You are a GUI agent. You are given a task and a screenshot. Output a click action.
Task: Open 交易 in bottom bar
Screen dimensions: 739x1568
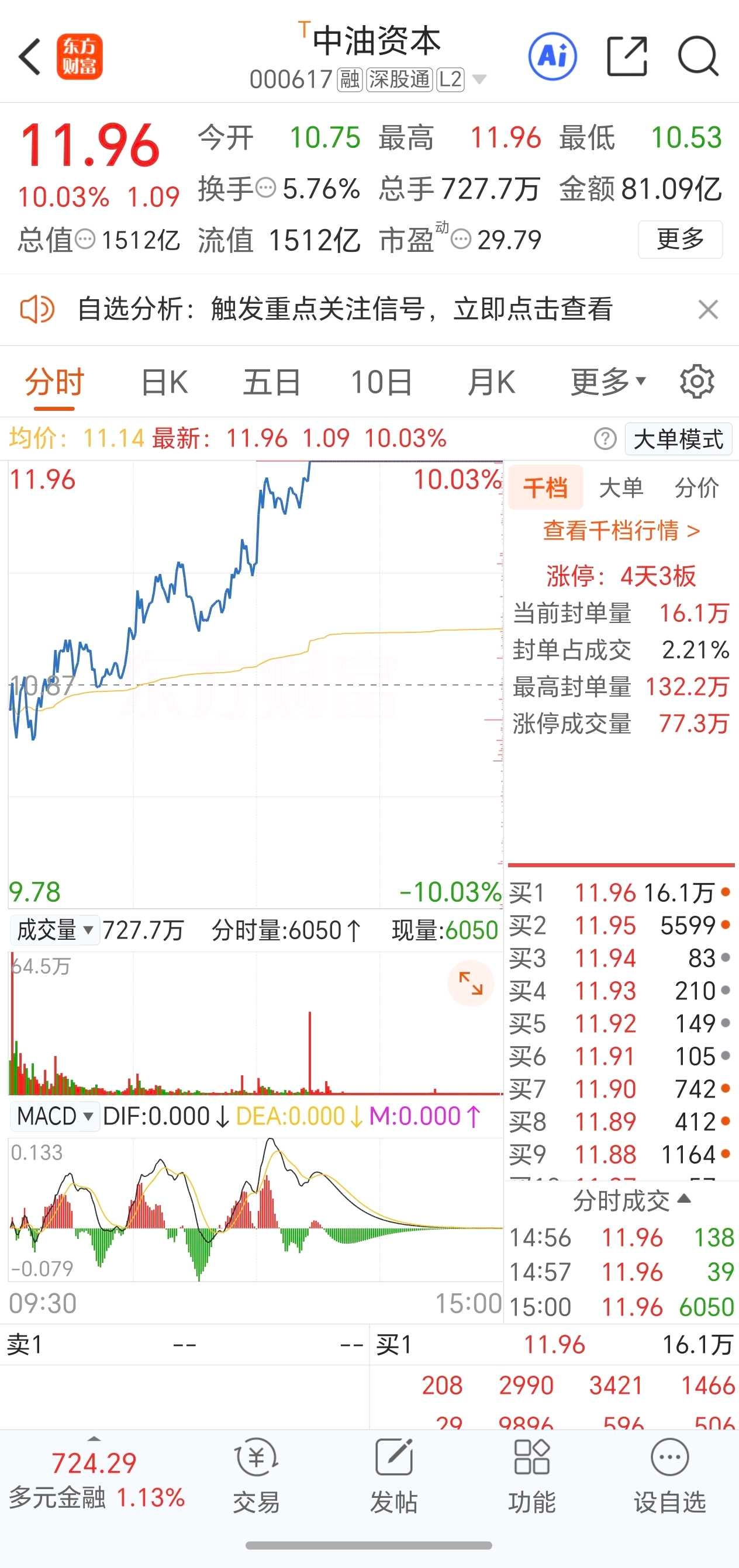point(256,1476)
